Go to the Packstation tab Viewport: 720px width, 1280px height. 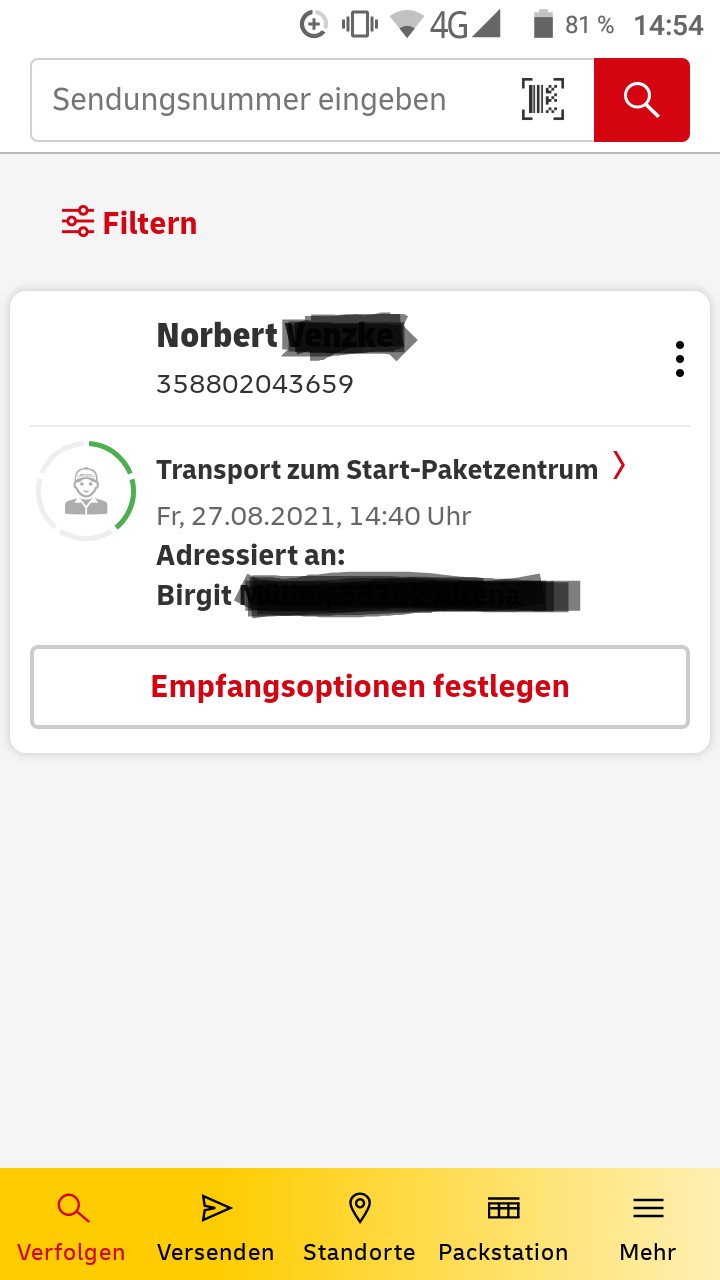click(503, 1228)
